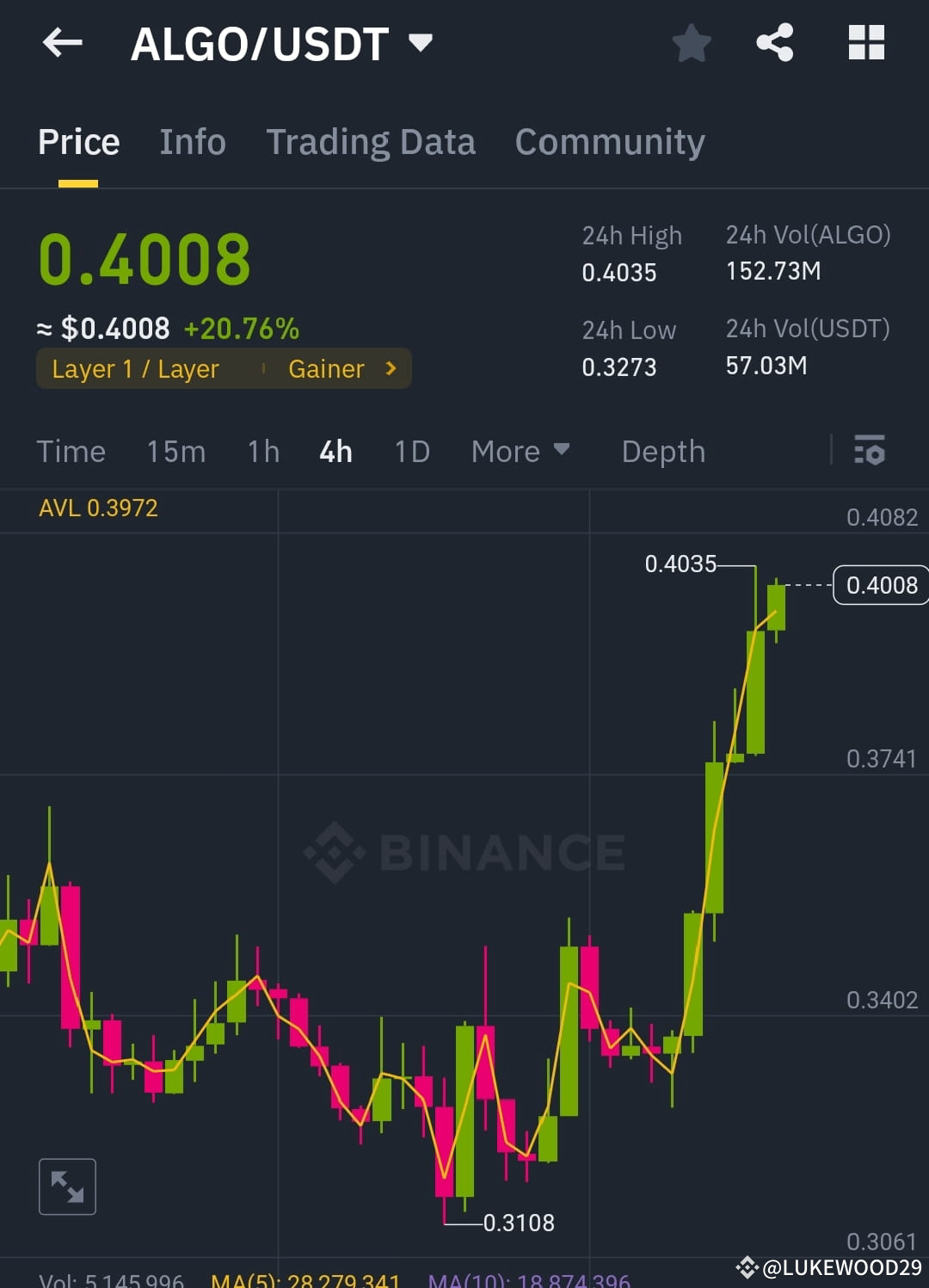Image resolution: width=929 pixels, height=1288 pixels.
Task: Add ALGO/USDT to favorites via star icon
Action: 691,43
